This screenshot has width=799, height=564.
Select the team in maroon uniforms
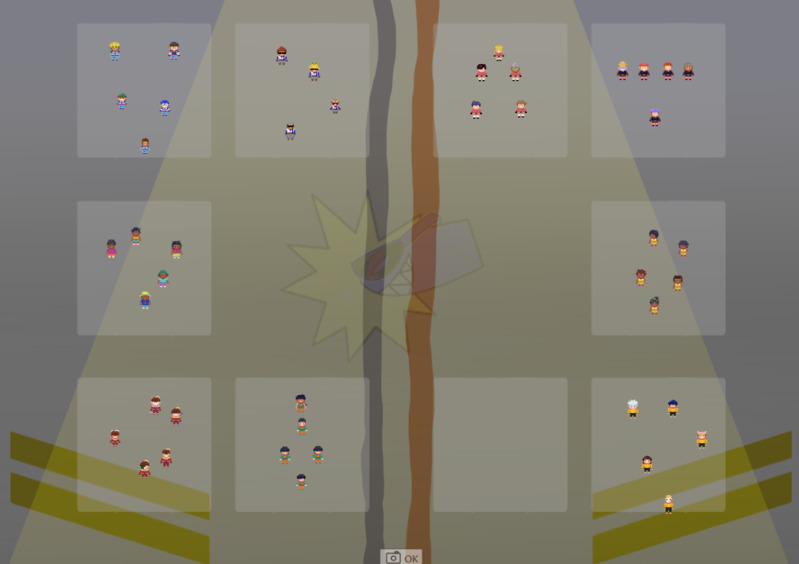(144, 444)
